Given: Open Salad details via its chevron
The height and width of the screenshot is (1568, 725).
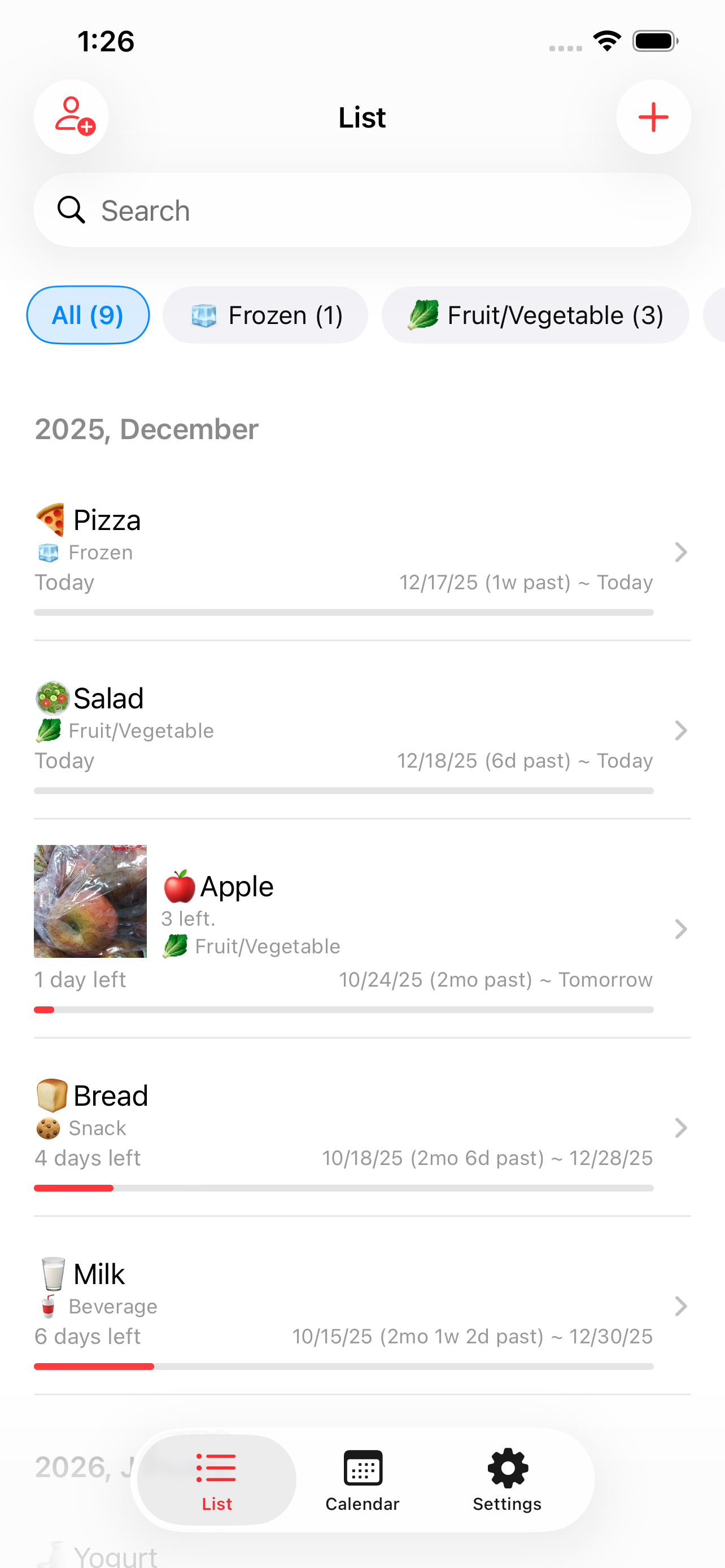Looking at the screenshot, I should (x=680, y=730).
